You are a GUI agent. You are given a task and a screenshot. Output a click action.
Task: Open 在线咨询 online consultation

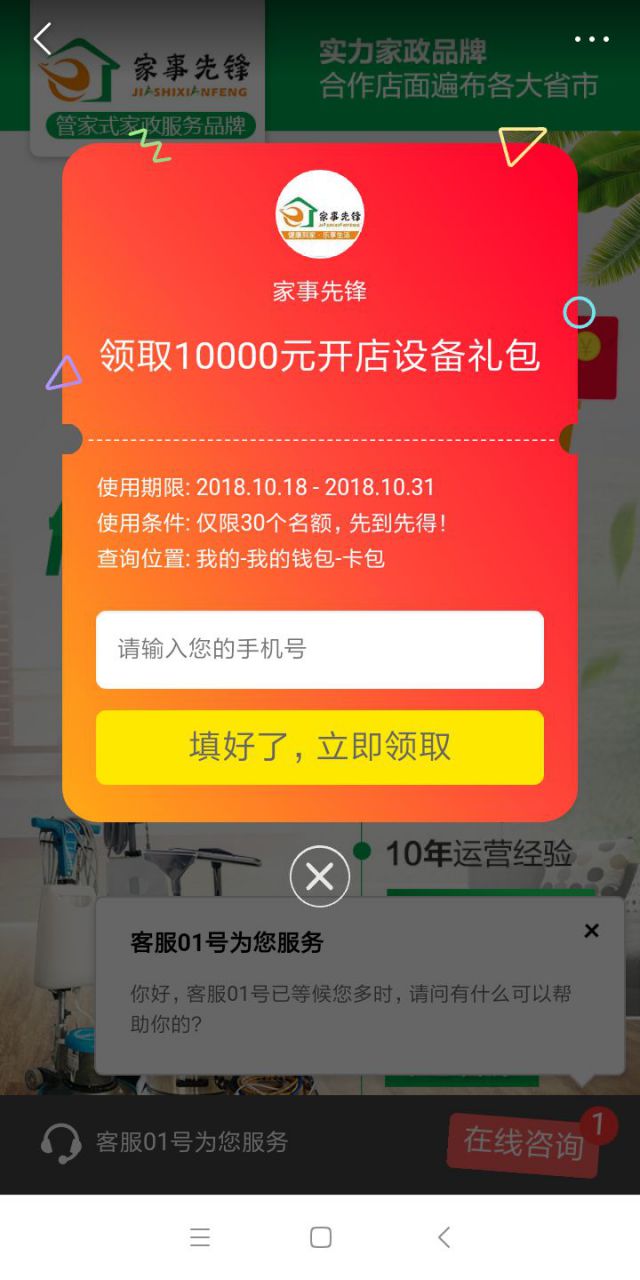click(523, 1142)
